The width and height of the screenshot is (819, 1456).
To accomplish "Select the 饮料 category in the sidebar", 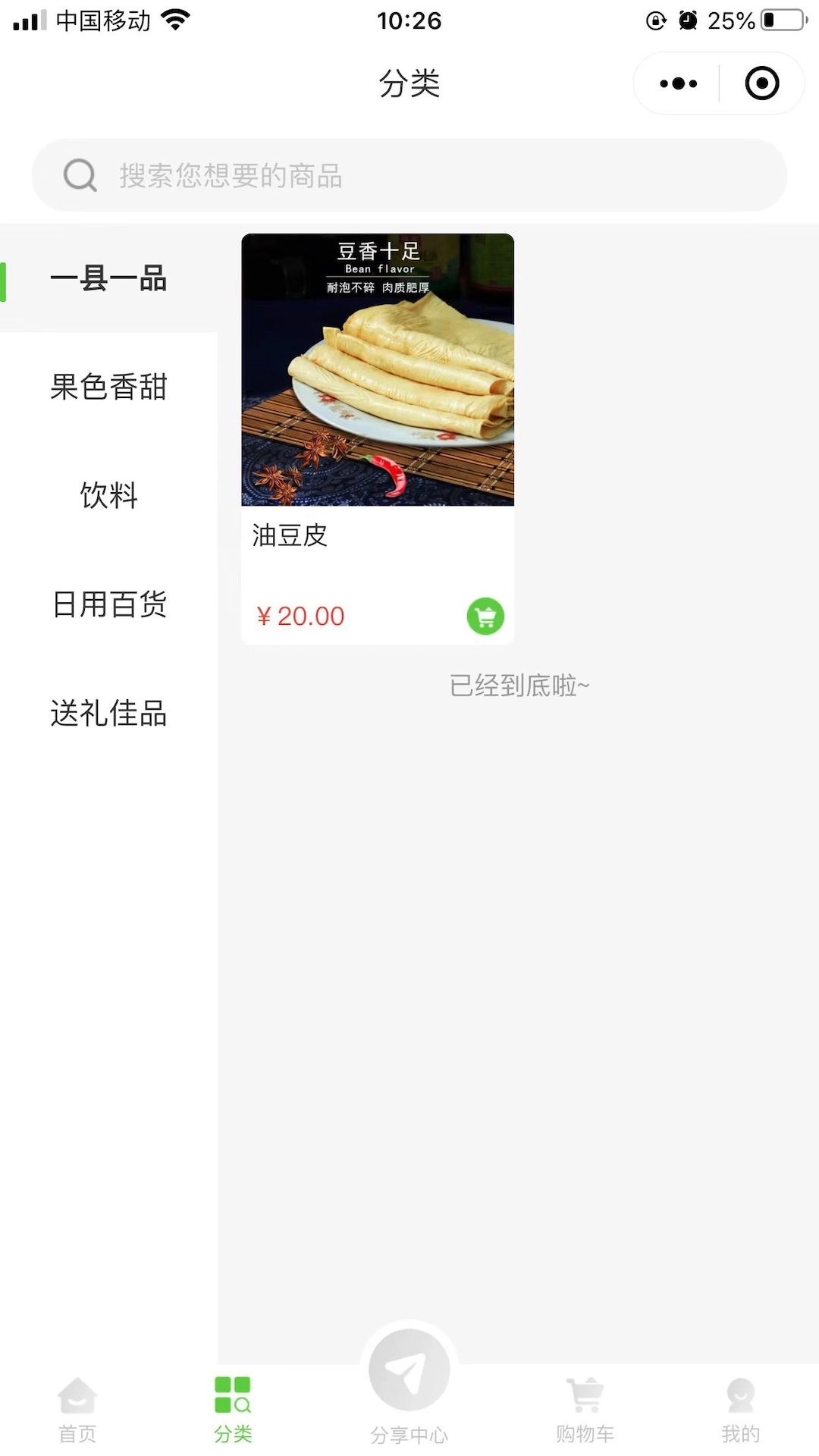I will pos(108,497).
